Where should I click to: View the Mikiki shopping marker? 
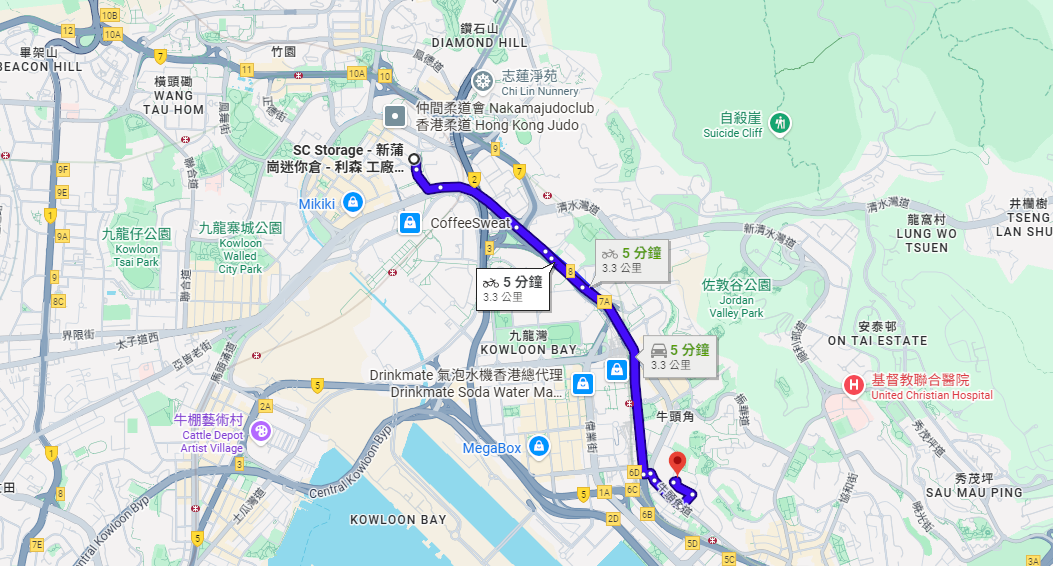pyautogui.click(x=352, y=203)
